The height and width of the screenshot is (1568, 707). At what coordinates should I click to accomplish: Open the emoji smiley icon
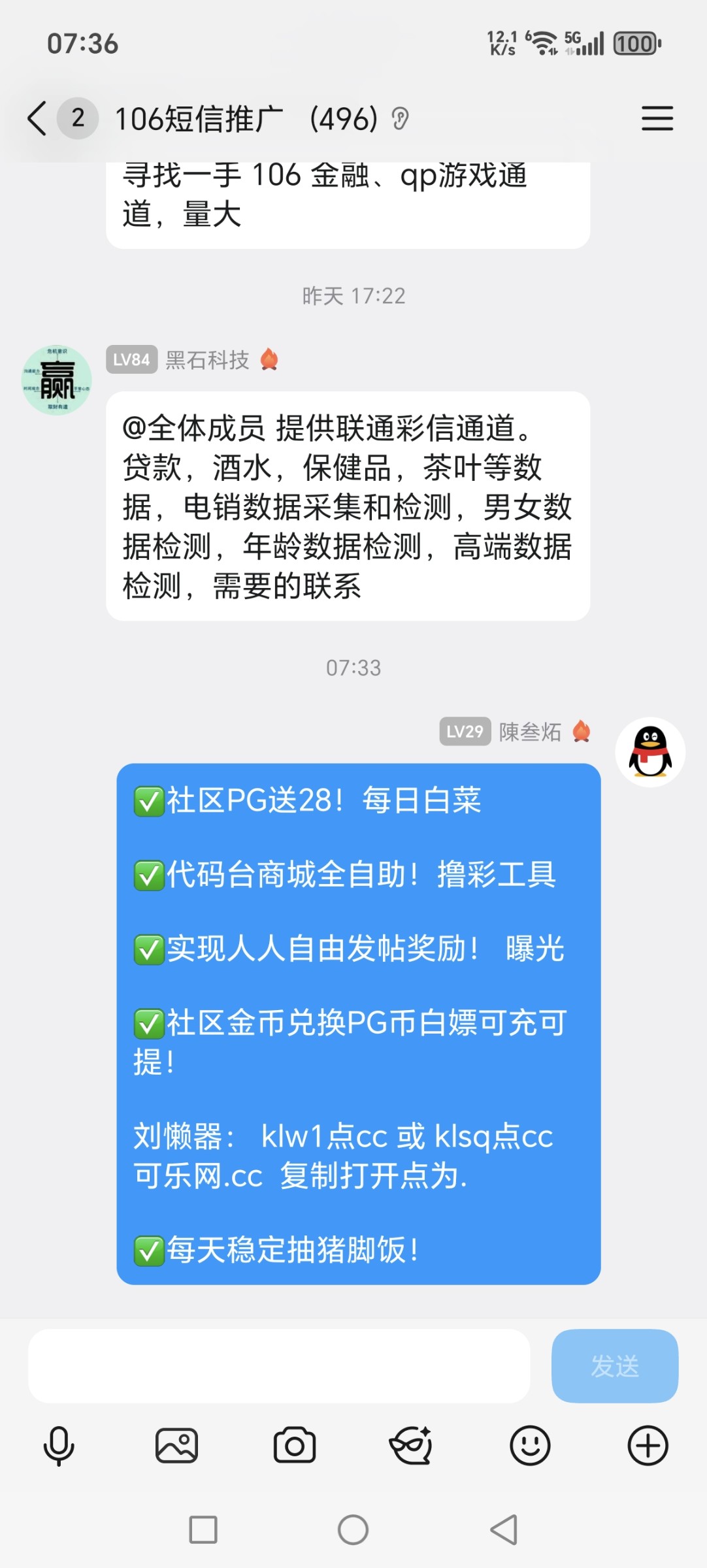pos(531,1445)
